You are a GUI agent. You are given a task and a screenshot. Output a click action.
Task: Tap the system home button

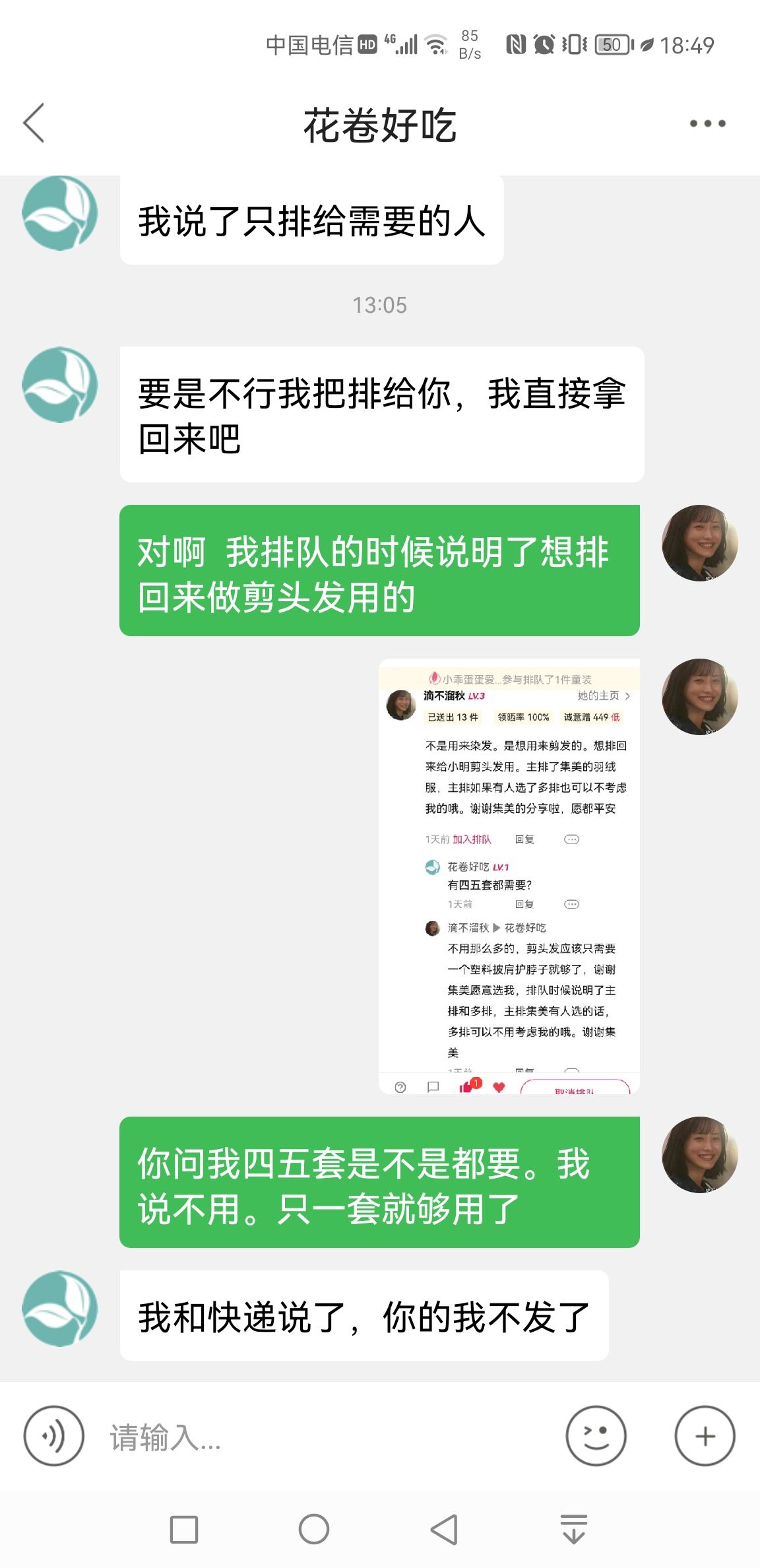point(314,1529)
